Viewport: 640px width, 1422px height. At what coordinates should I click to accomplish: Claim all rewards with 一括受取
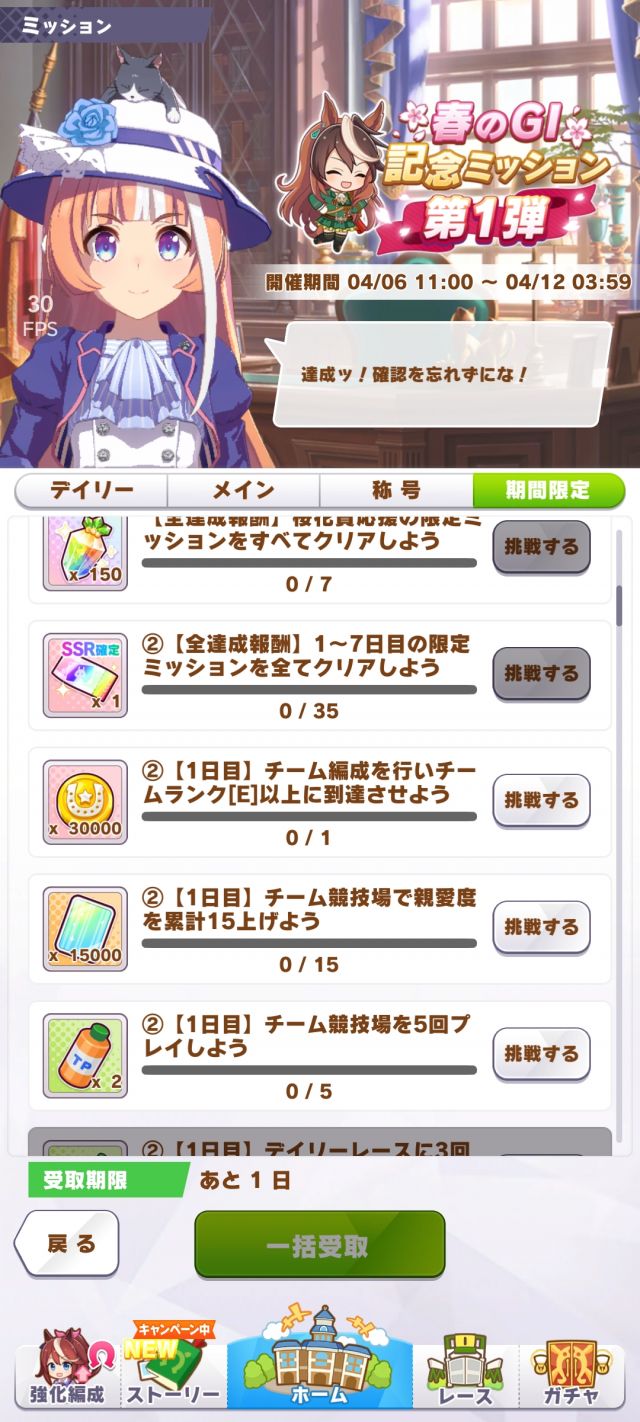point(319,1245)
